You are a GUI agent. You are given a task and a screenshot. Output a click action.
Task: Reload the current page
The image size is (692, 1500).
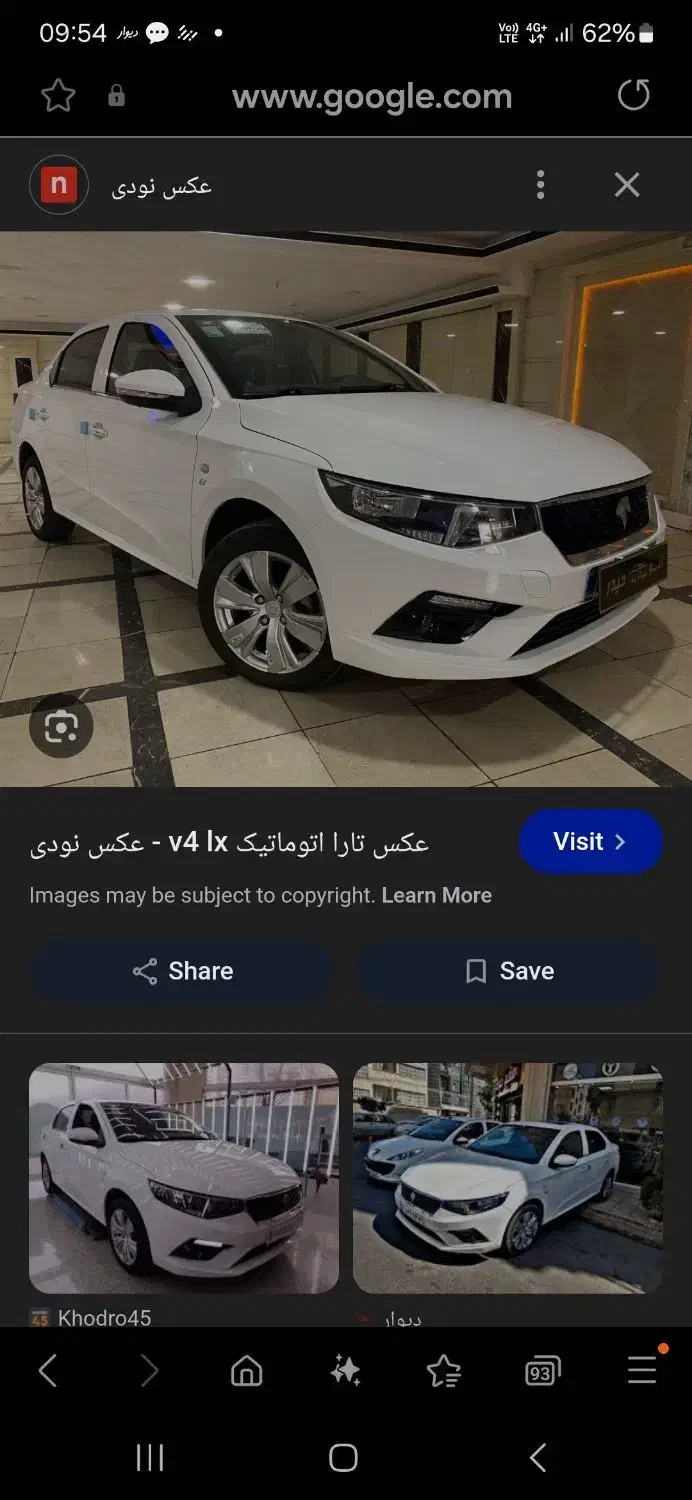633,96
